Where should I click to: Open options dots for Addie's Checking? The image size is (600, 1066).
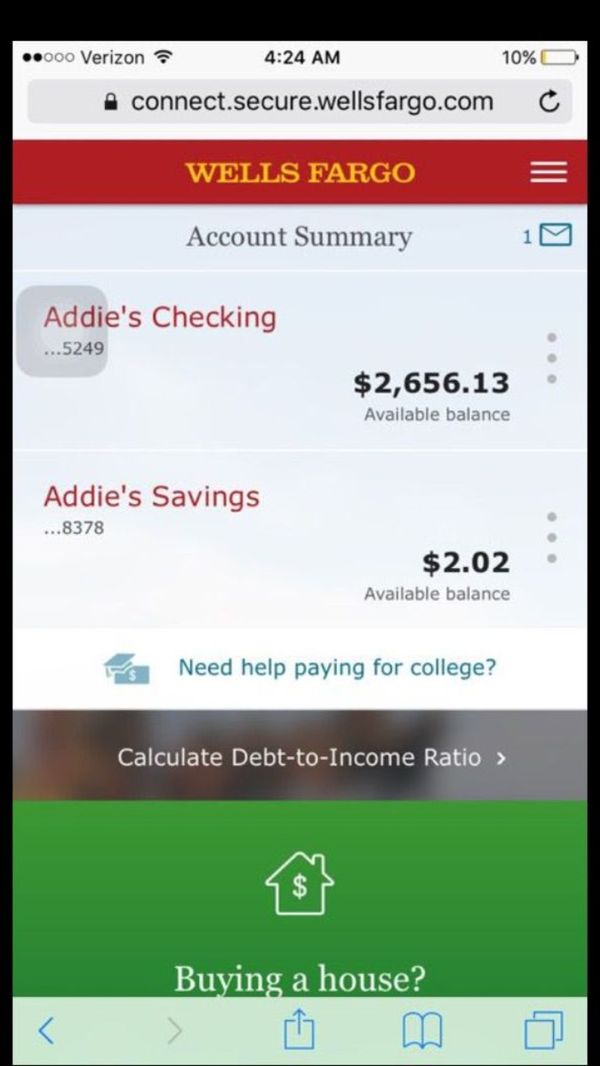(552, 357)
